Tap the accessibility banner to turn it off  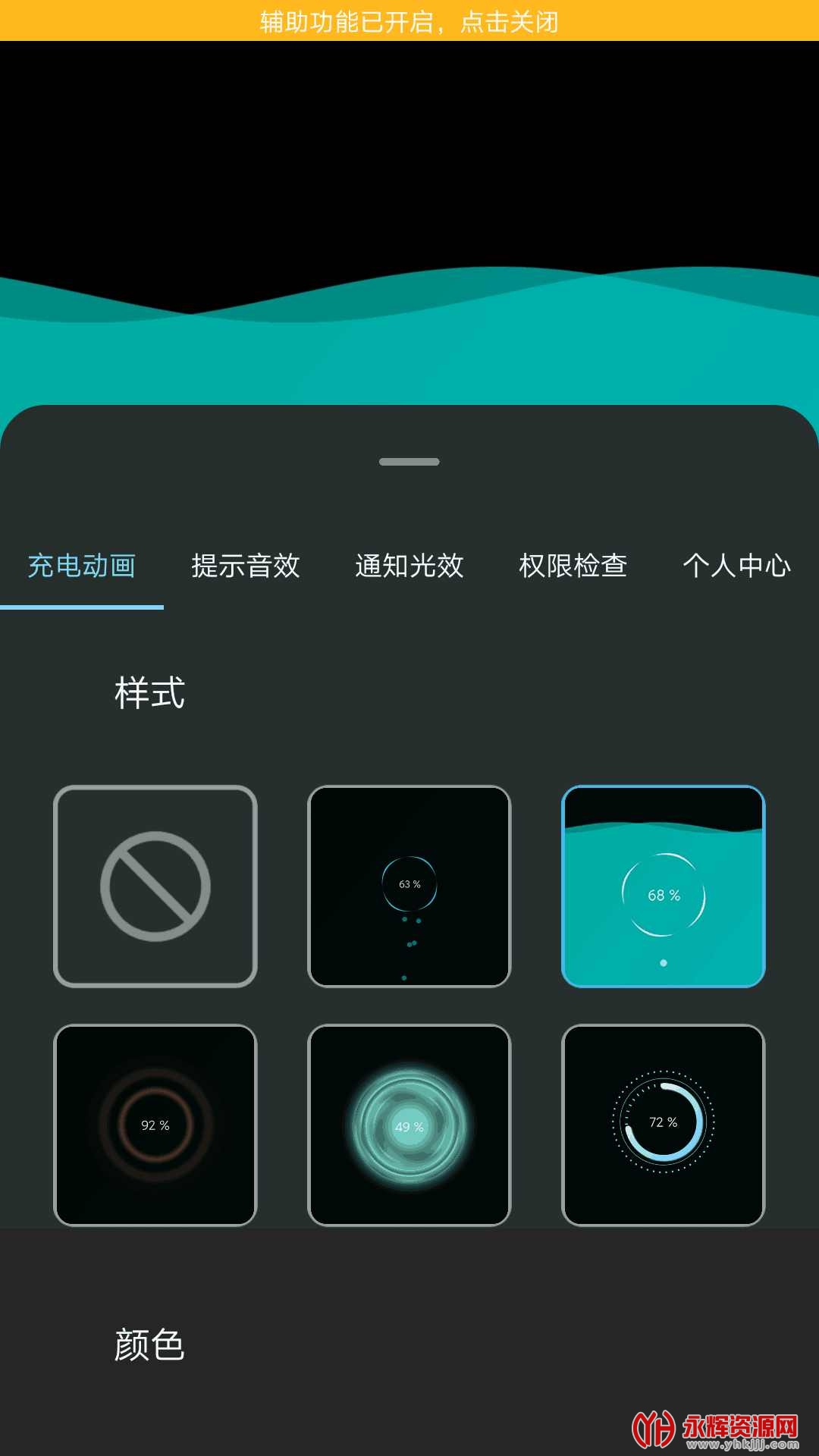(x=409, y=21)
